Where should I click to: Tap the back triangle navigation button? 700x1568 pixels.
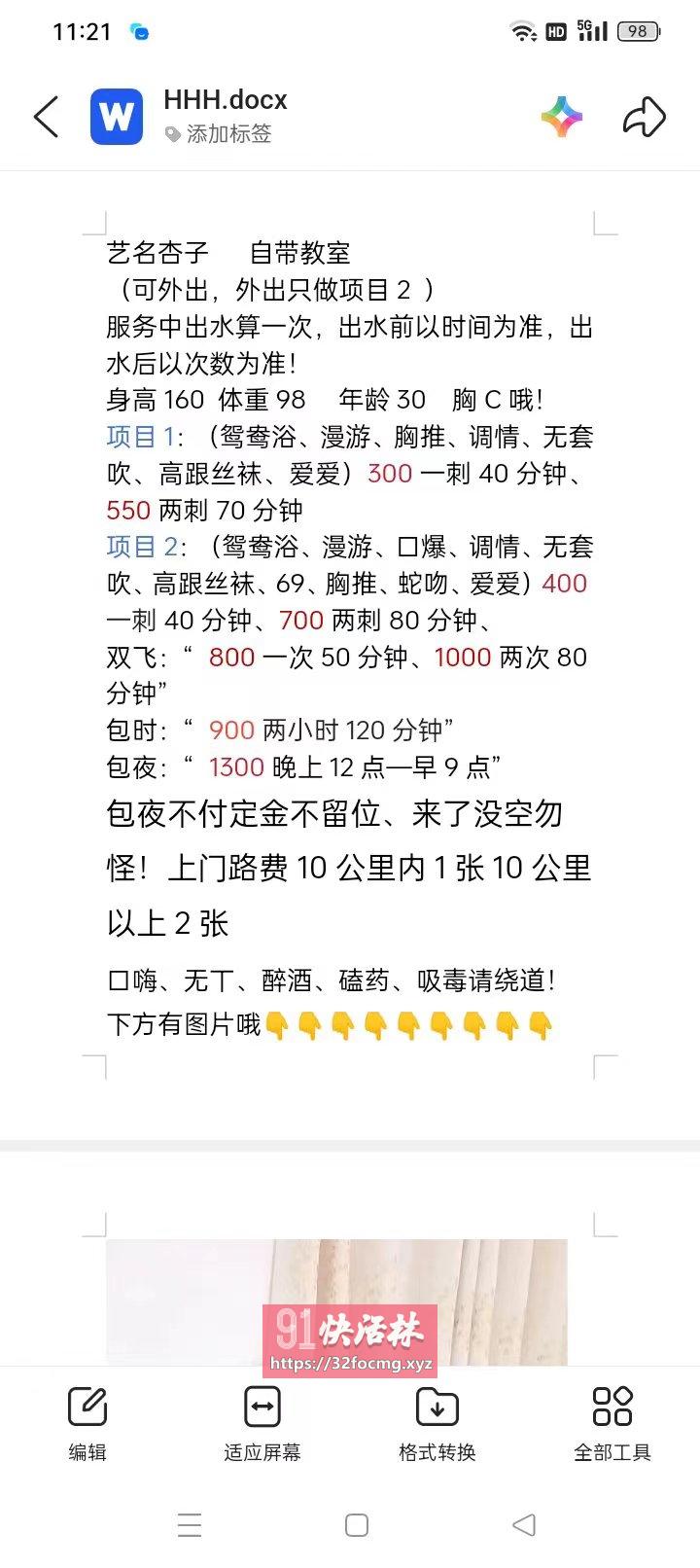(522, 1524)
